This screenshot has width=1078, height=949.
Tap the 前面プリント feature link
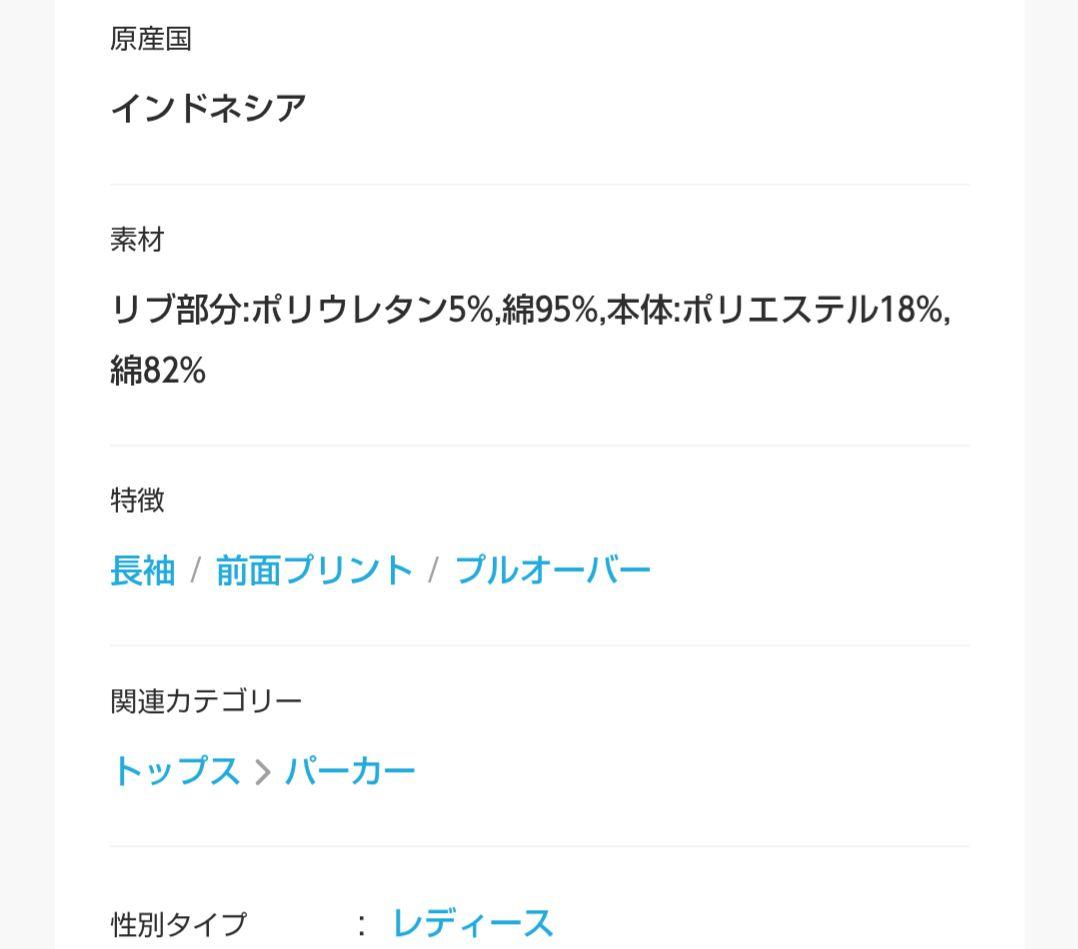314,571
